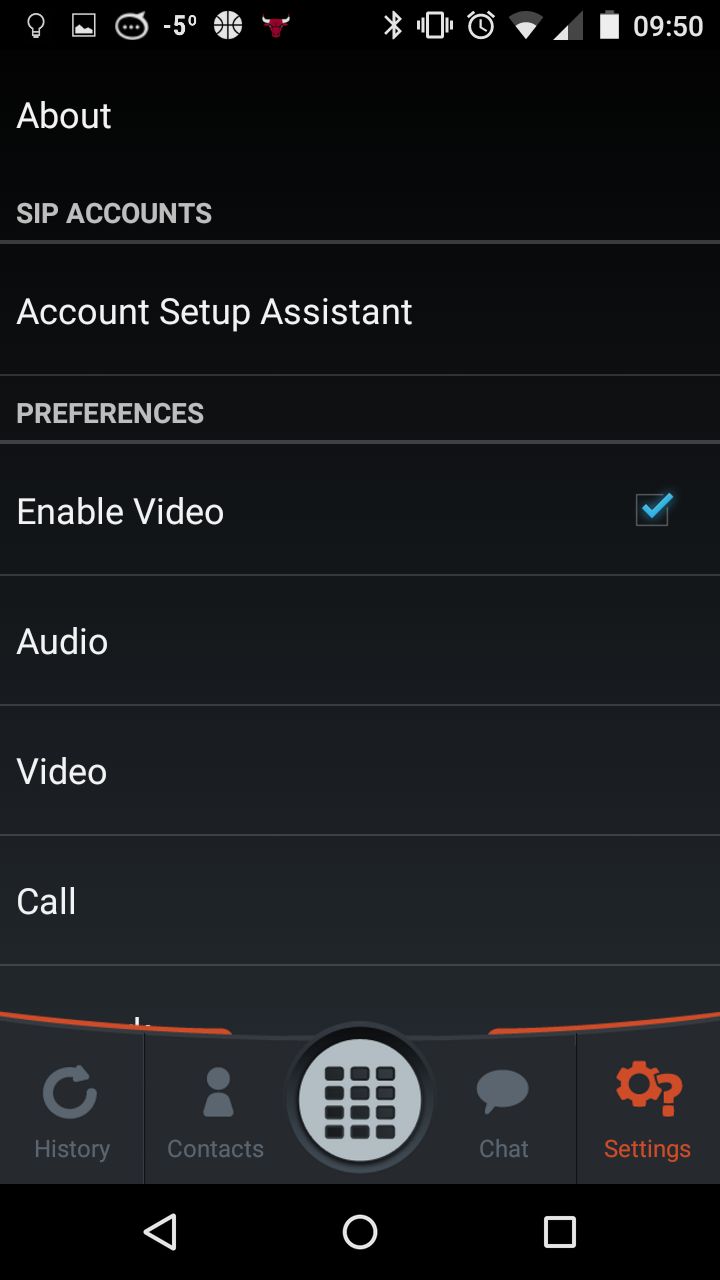This screenshot has height=1280, width=720.
Task: Select the Settings tab
Action: [x=648, y=1110]
